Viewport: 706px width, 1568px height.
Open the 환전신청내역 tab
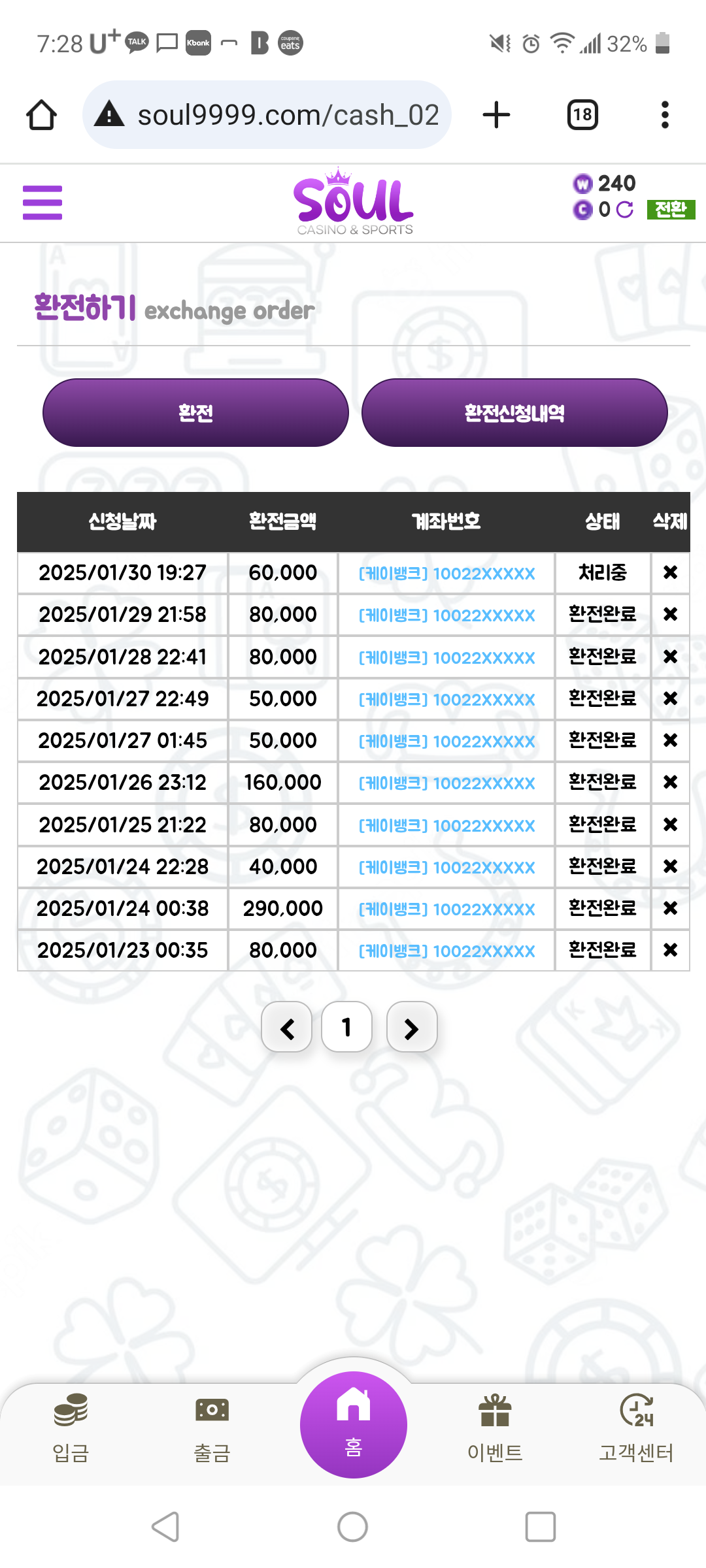point(514,413)
